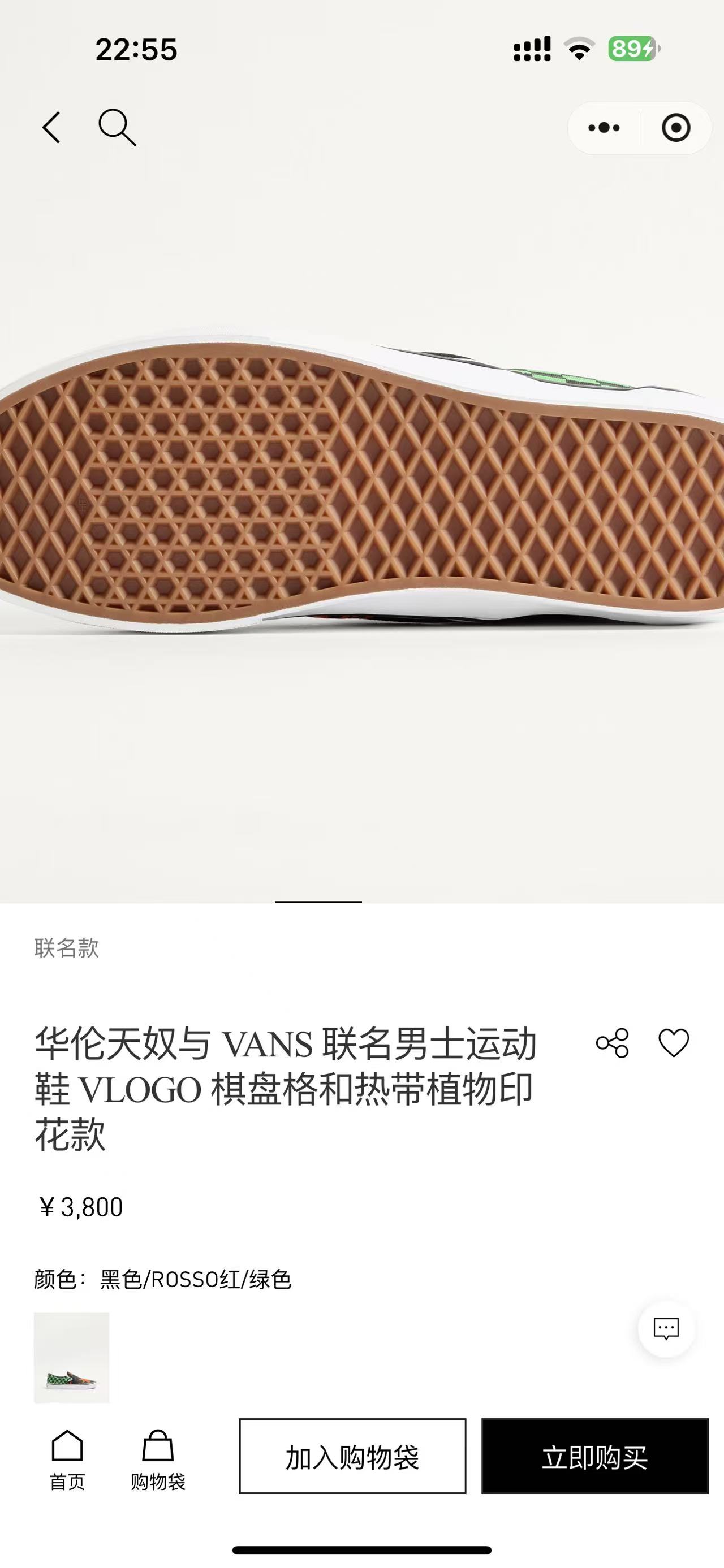
Task: Tap 立即购买 to buy now
Action: 595,1456
